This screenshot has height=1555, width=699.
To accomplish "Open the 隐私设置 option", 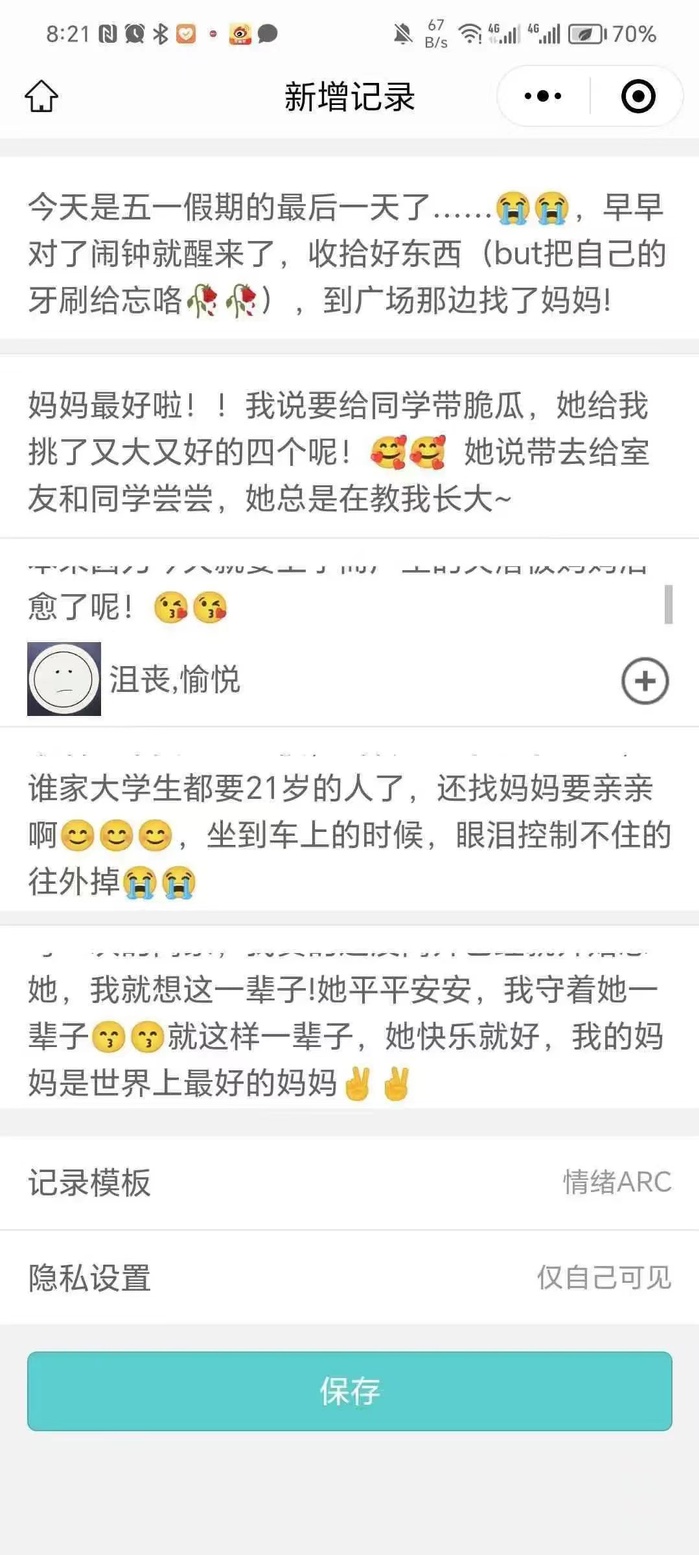I will 349,1277.
